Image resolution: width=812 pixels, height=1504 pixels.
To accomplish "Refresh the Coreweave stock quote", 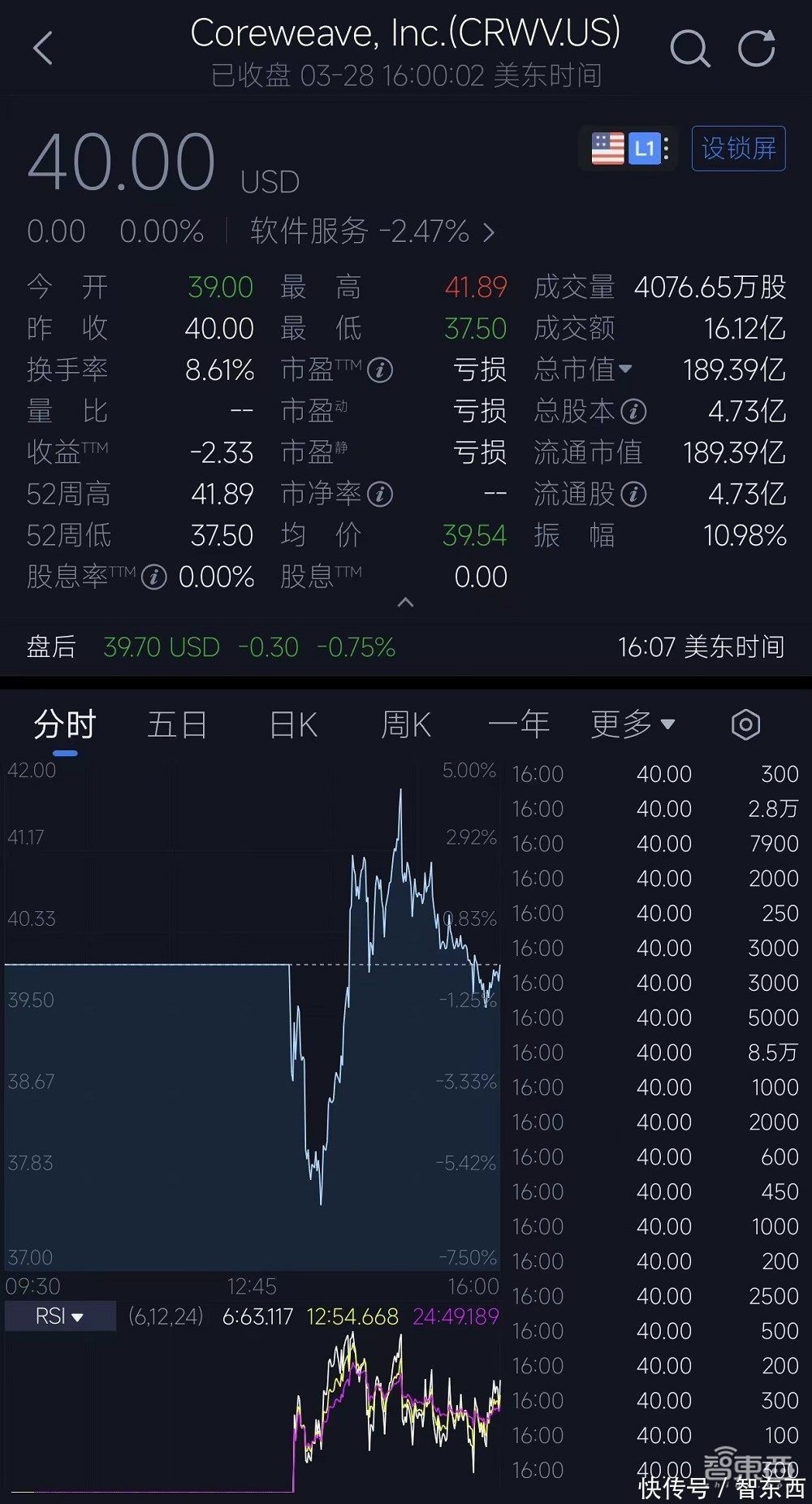I will click(x=757, y=49).
